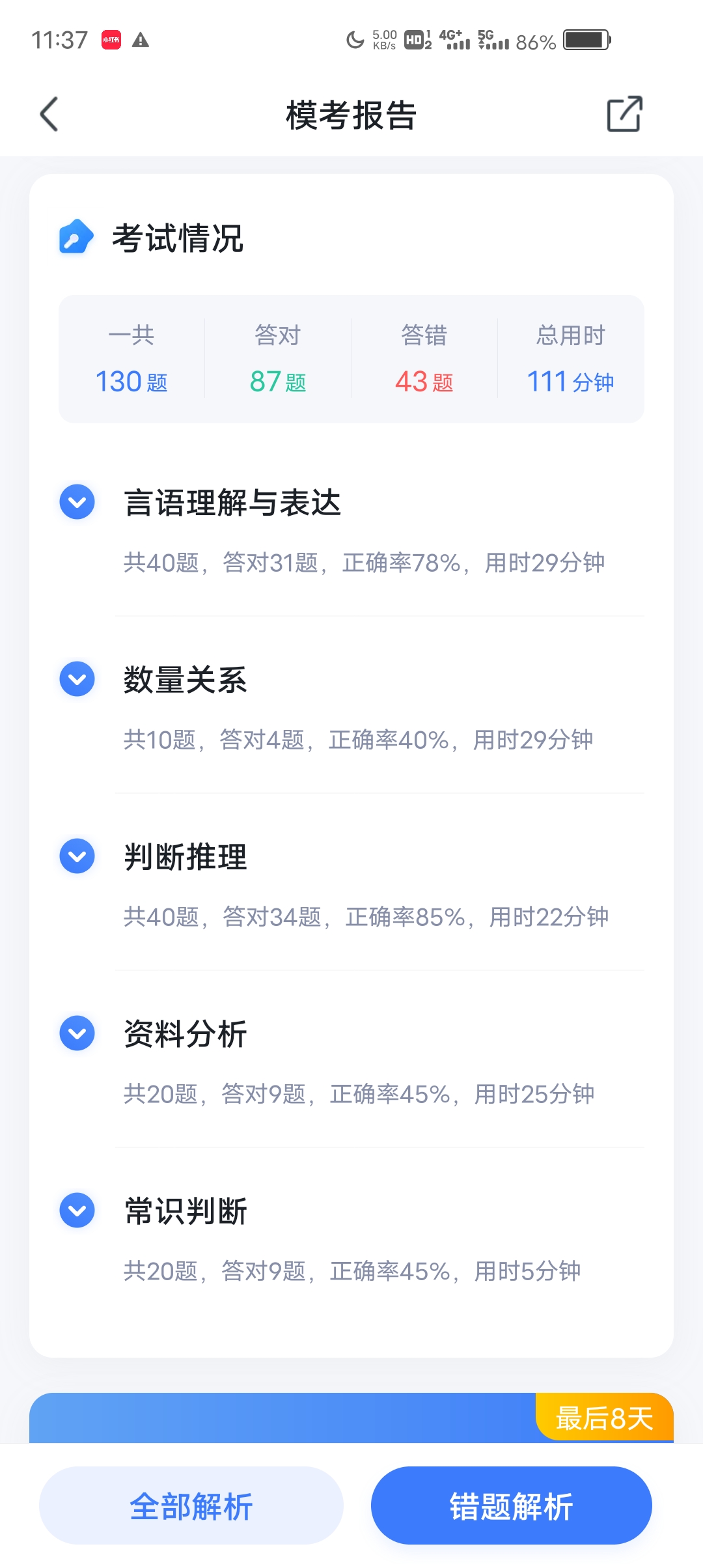Expand the 数量关系 section
Screen dimensions: 703x1568
click(x=77, y=679)
